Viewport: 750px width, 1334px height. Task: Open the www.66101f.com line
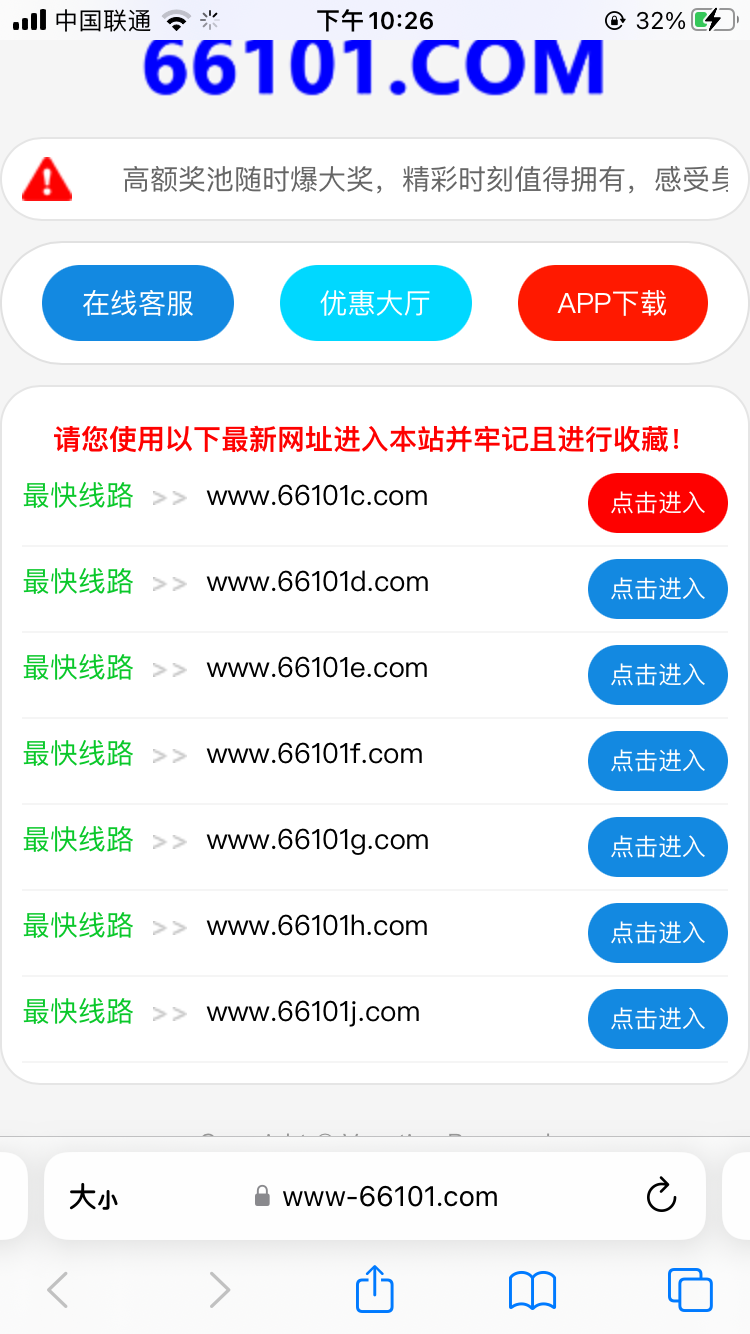657,761
